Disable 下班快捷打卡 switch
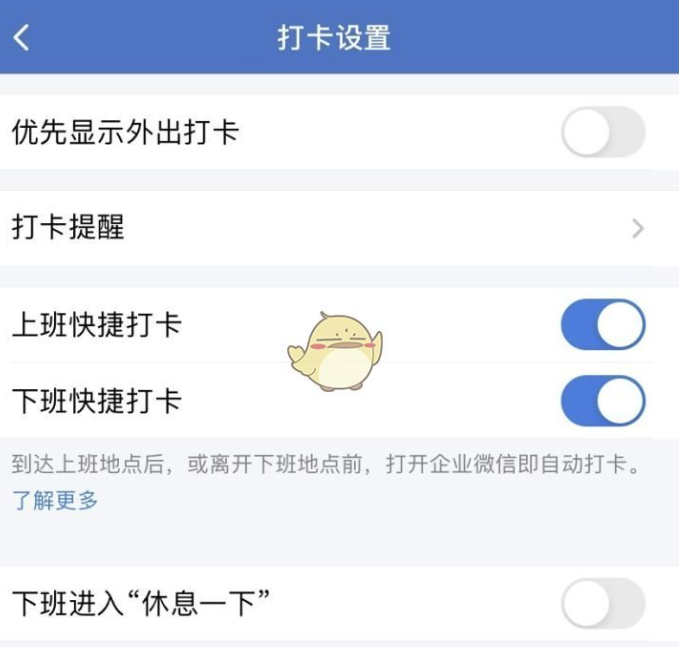Screen dimensions: 680x647 tap(602, 401)
